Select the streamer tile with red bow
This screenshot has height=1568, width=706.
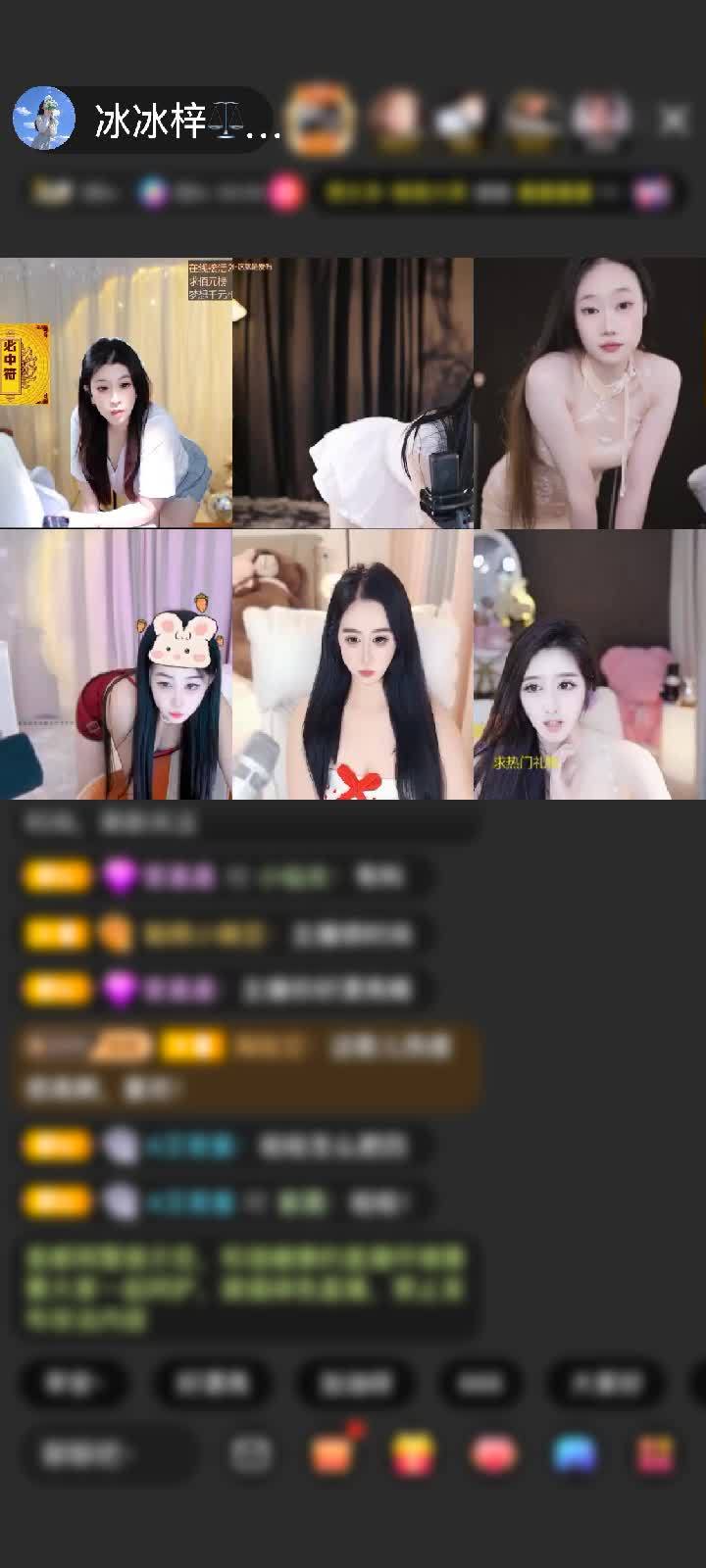pos(353,664)
